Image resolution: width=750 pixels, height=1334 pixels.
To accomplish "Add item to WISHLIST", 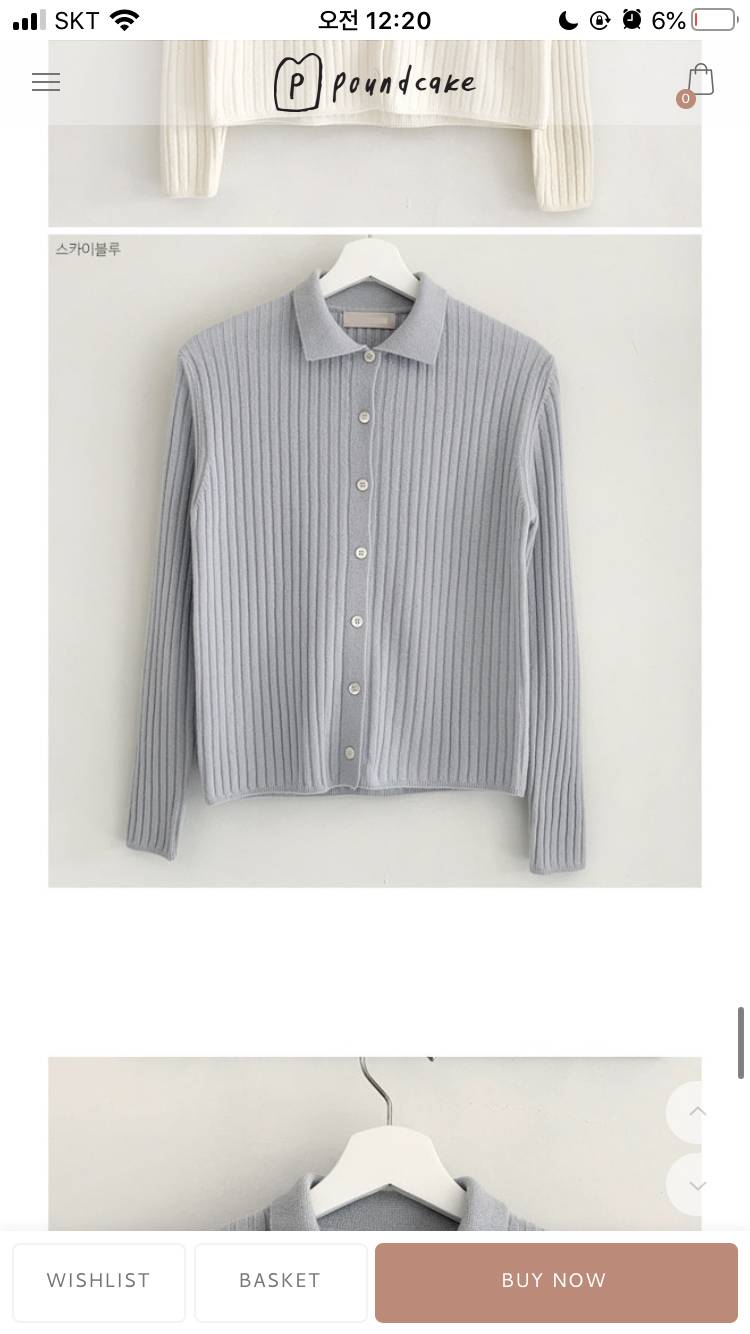I will pyautogui.click(x=98, y=1281).
